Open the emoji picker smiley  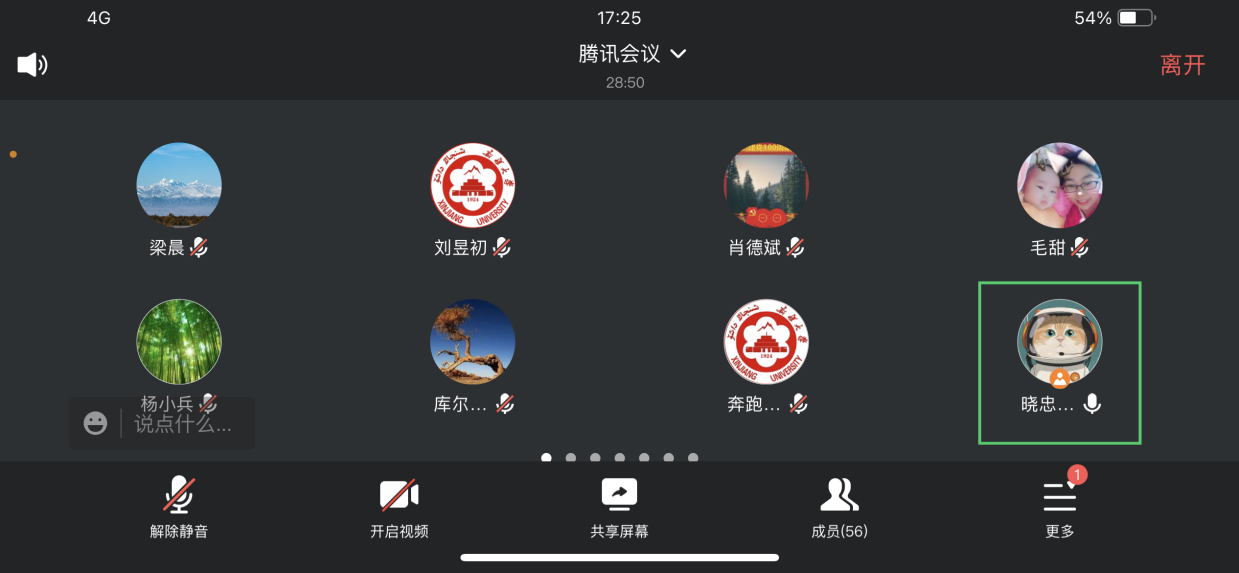click(x=95, y=424)
